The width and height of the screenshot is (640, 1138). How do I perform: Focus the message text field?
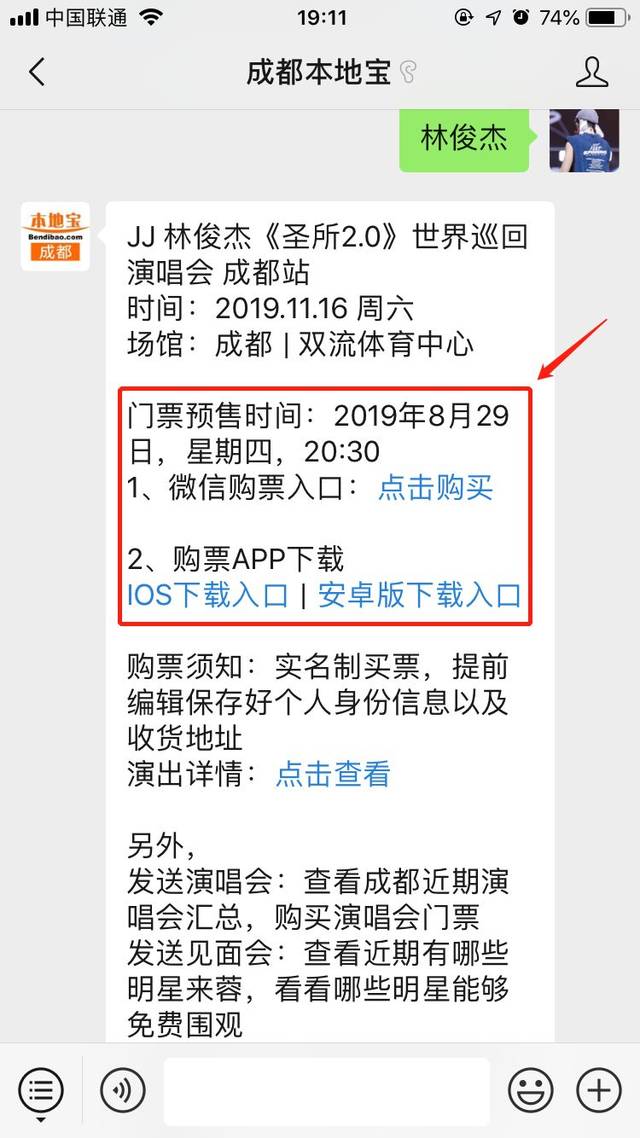[326, 1089]
